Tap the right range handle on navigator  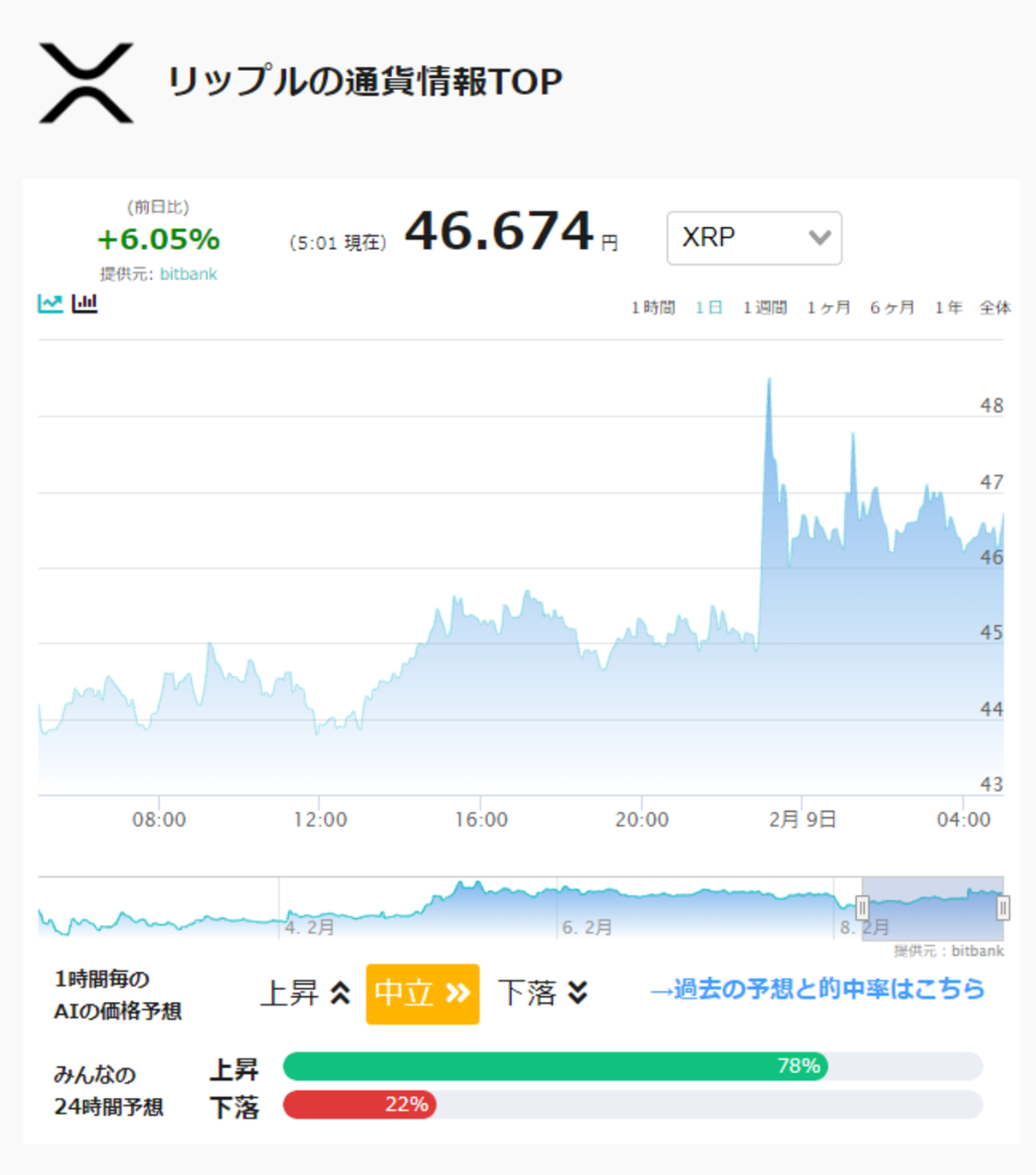tap(1003, 908)
